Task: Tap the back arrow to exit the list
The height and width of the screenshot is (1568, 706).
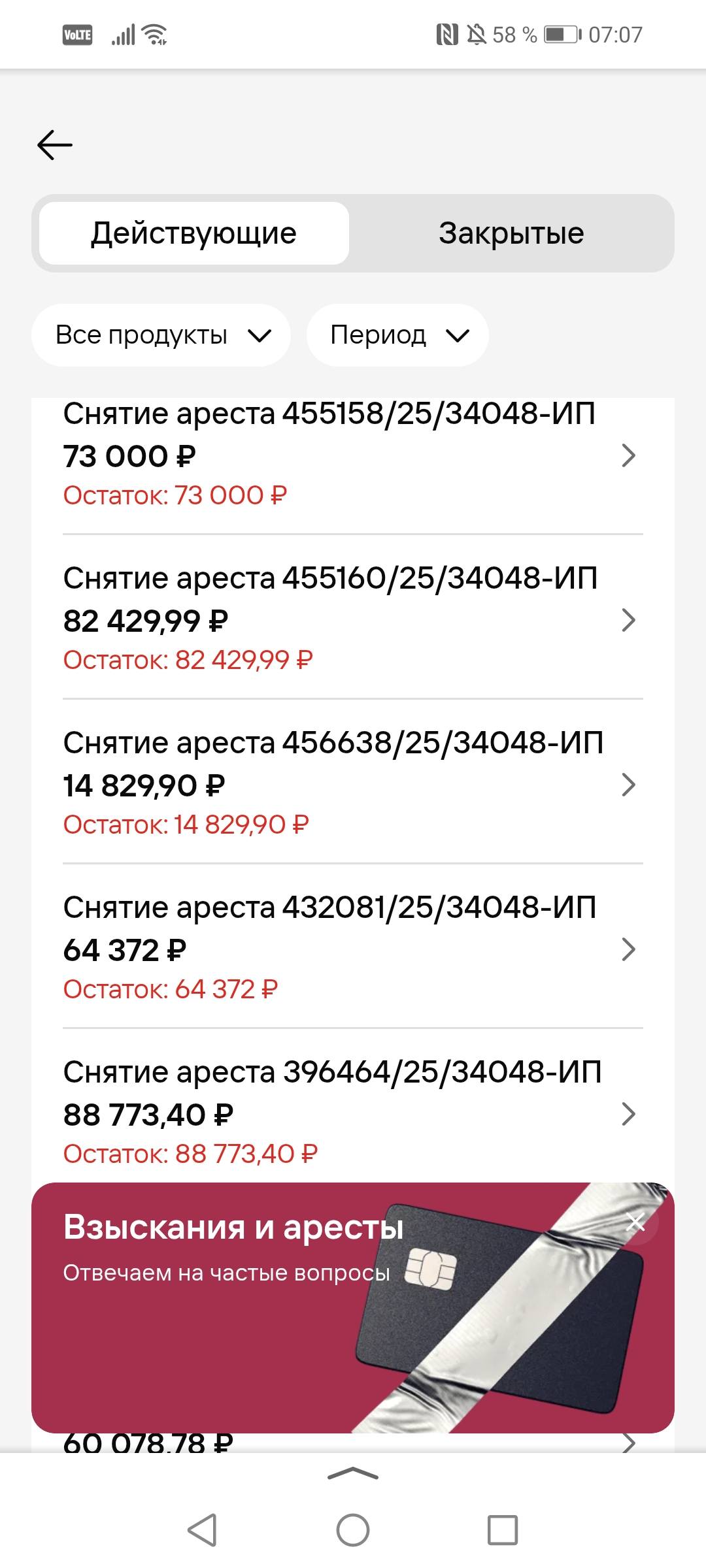Action: click(x=54, y=144)
